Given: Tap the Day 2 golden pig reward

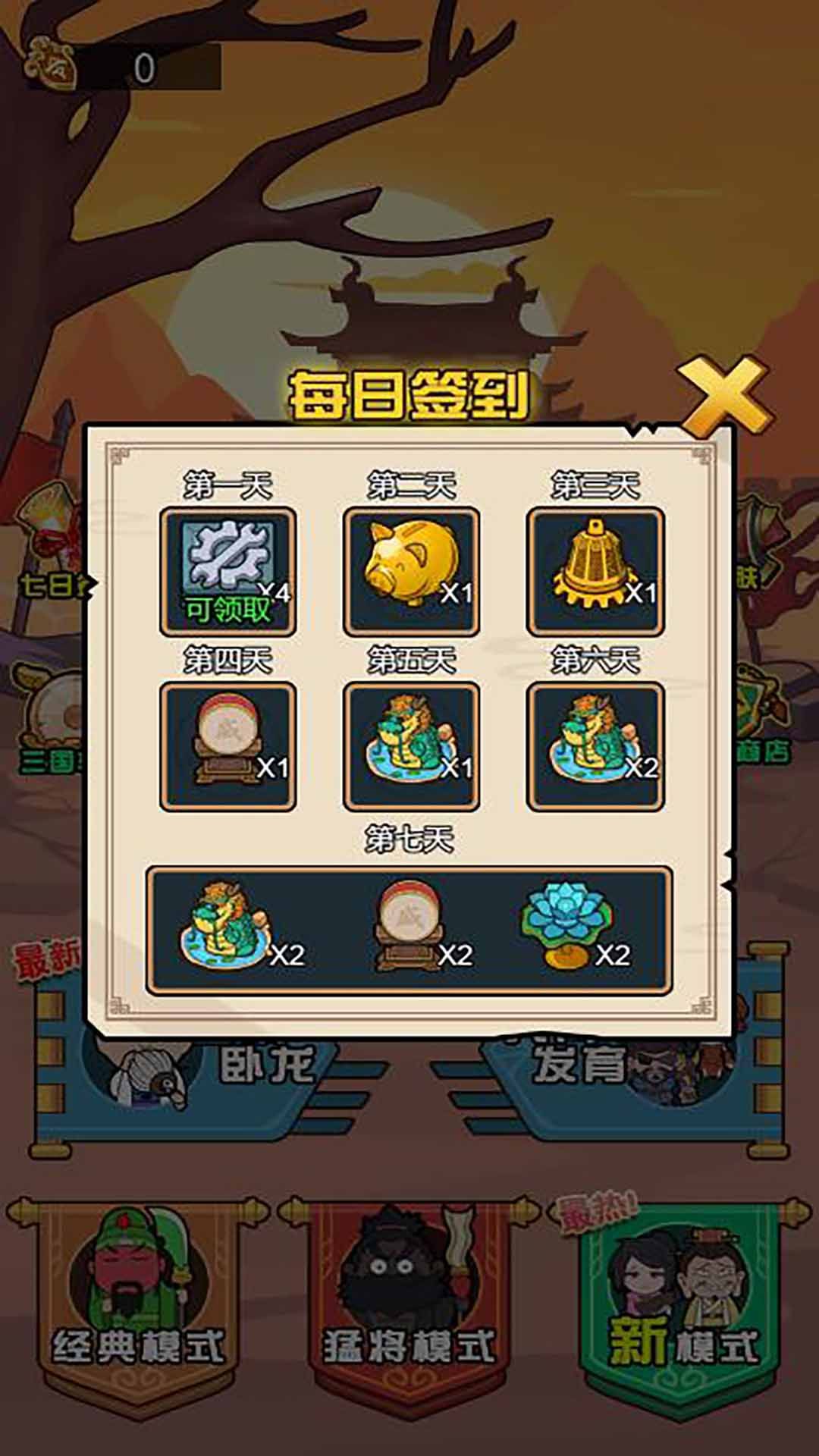Looking at the screenshot, I should tap(411, 573).
